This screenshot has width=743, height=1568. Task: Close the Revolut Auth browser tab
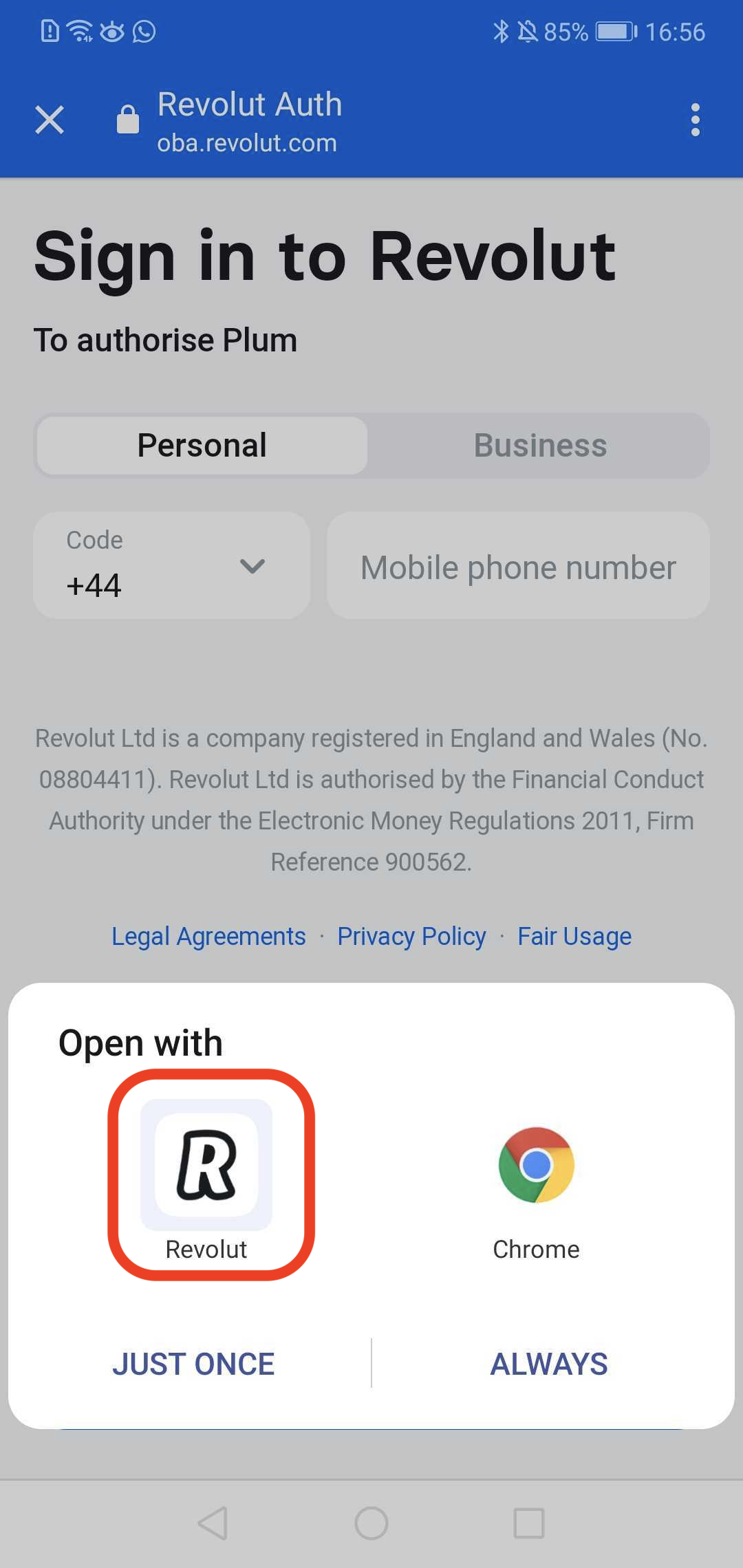pos(50,120)
